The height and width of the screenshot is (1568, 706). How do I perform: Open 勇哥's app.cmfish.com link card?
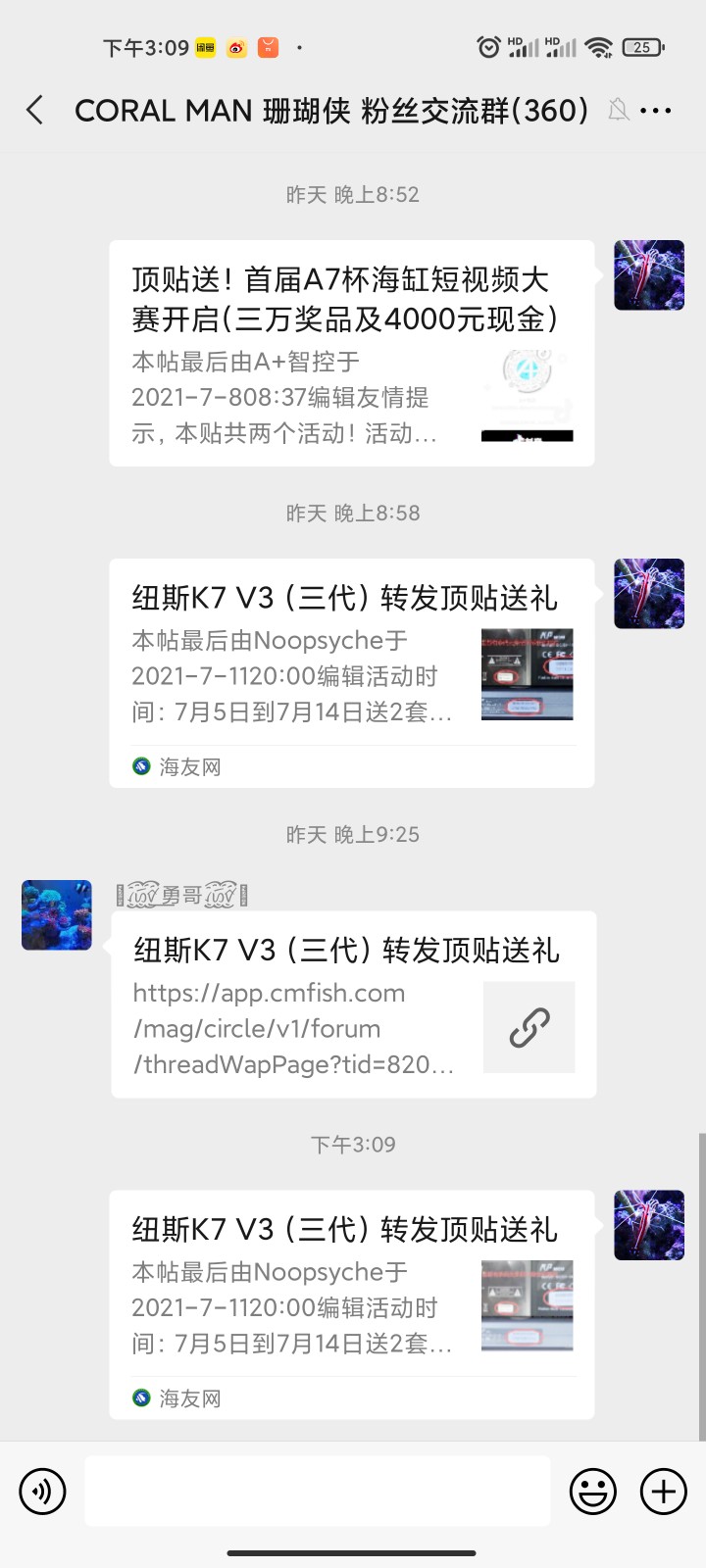(x=353, y=1004)
